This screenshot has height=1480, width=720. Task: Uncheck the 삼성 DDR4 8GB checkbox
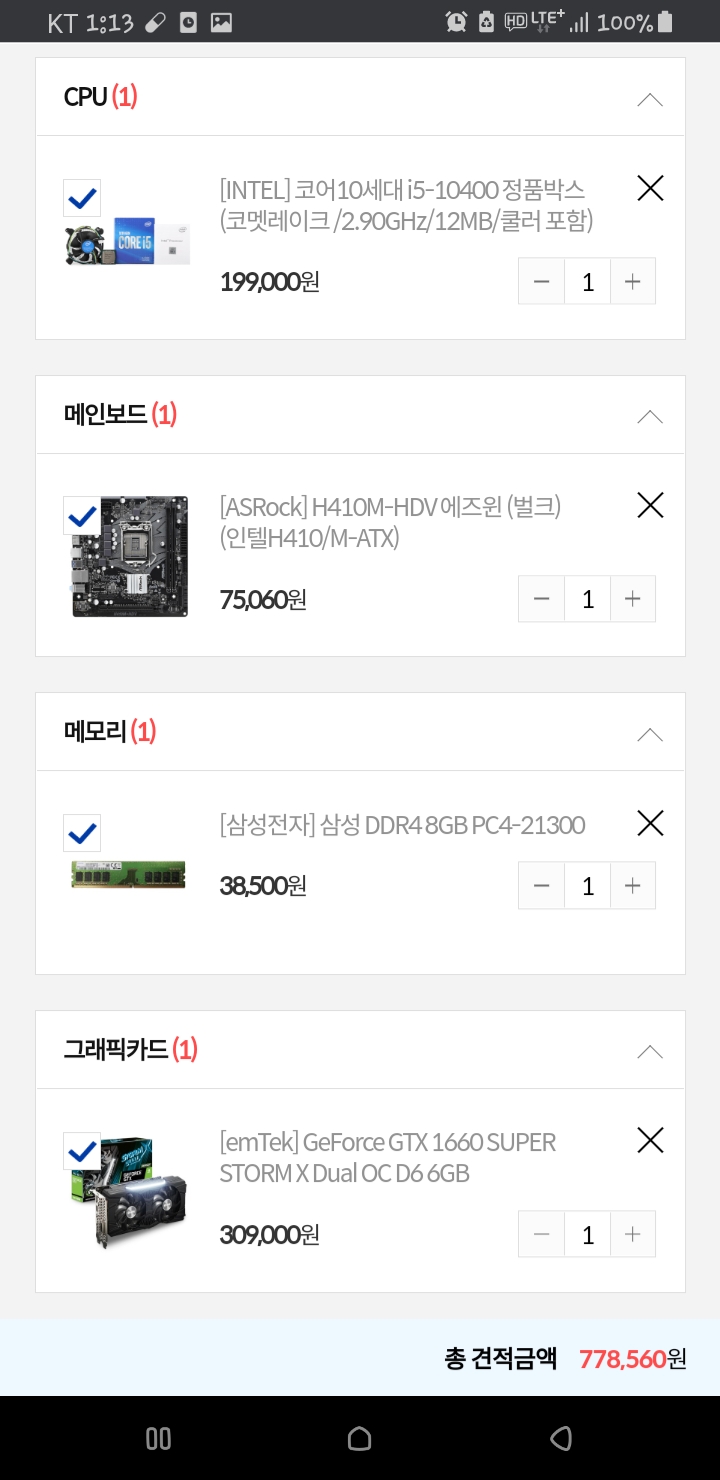coord(82,833)
